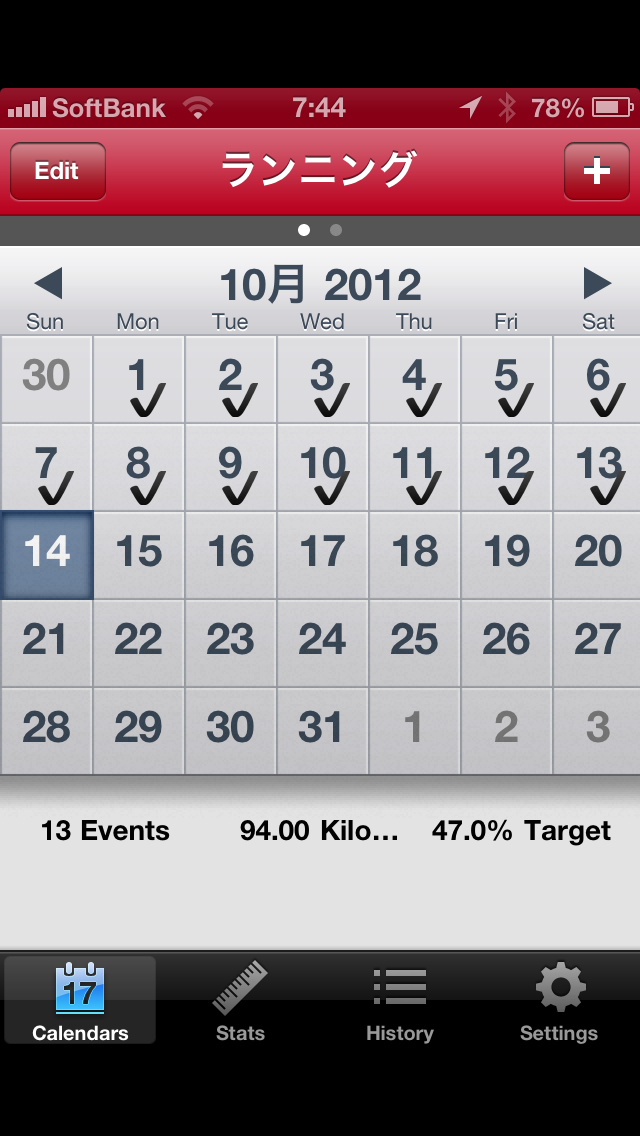
Task: Select October 20 on the calendar
Action: pyautogui.click(x=597, y=555)
